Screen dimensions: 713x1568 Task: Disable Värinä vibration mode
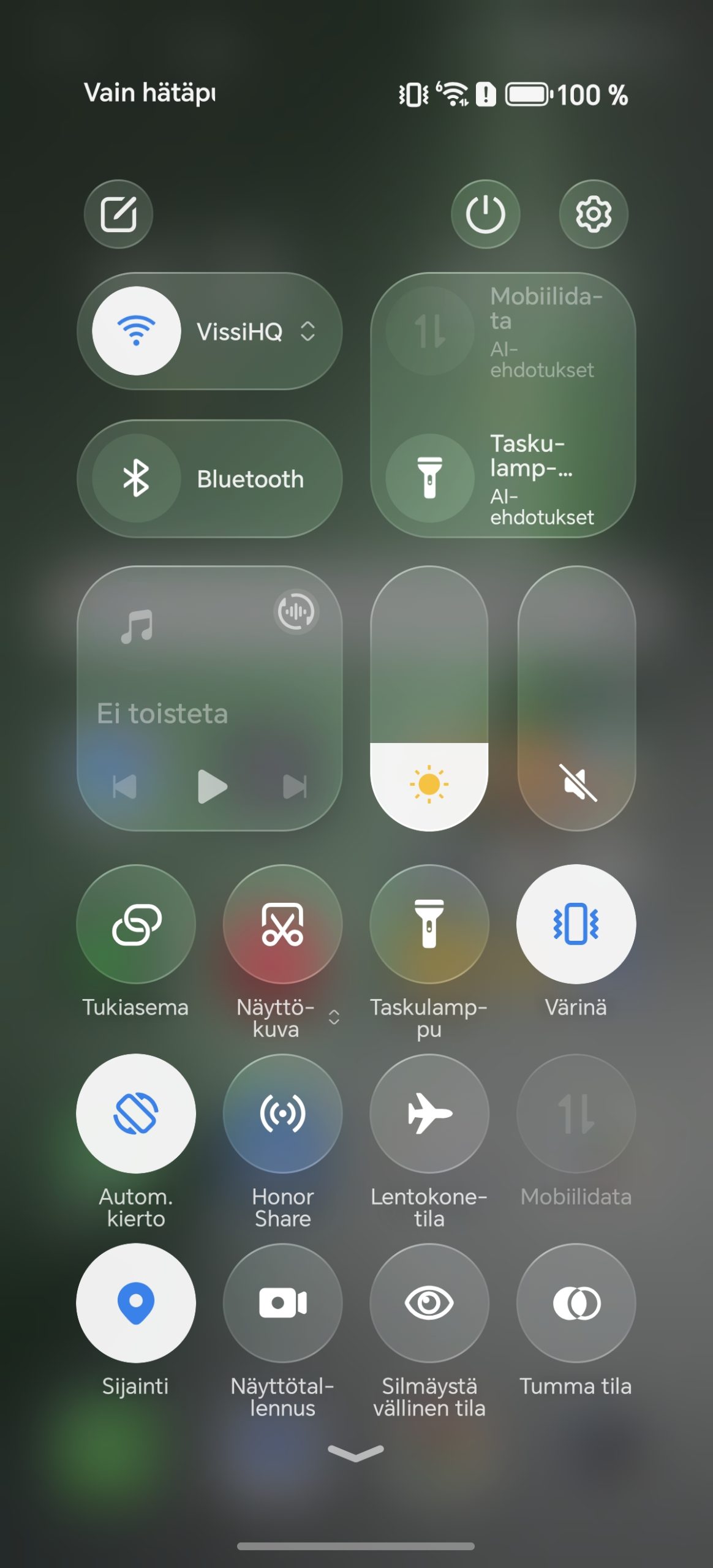tap(576, 924)
